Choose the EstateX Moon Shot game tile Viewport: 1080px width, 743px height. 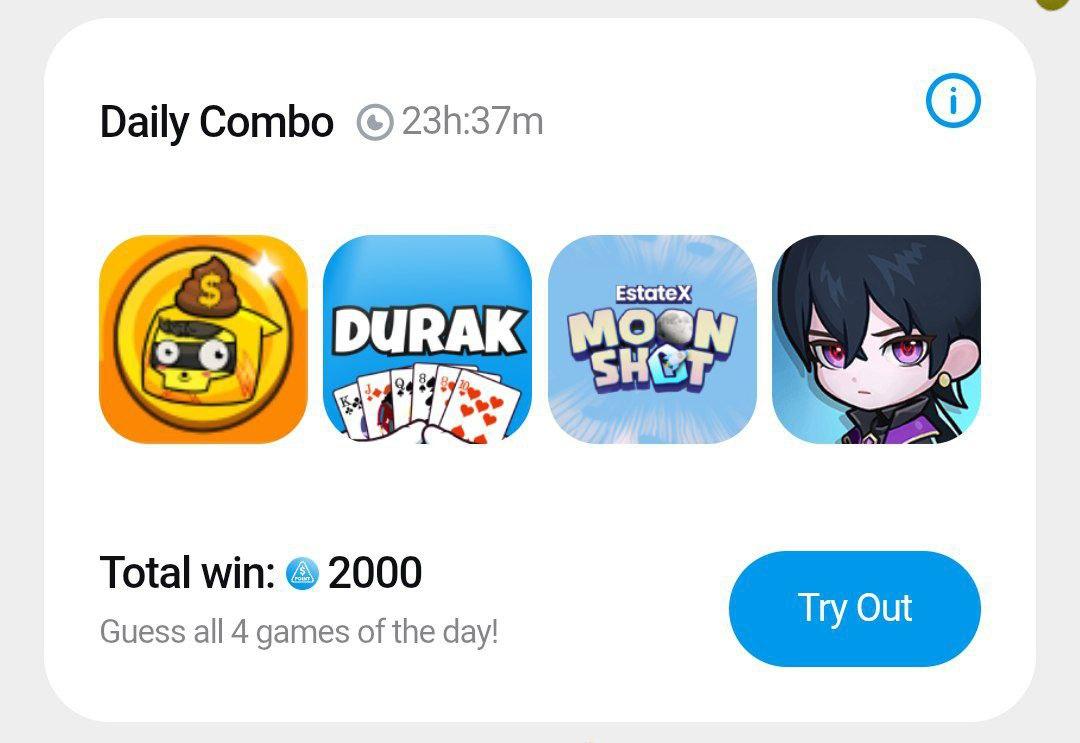[652, 339]
